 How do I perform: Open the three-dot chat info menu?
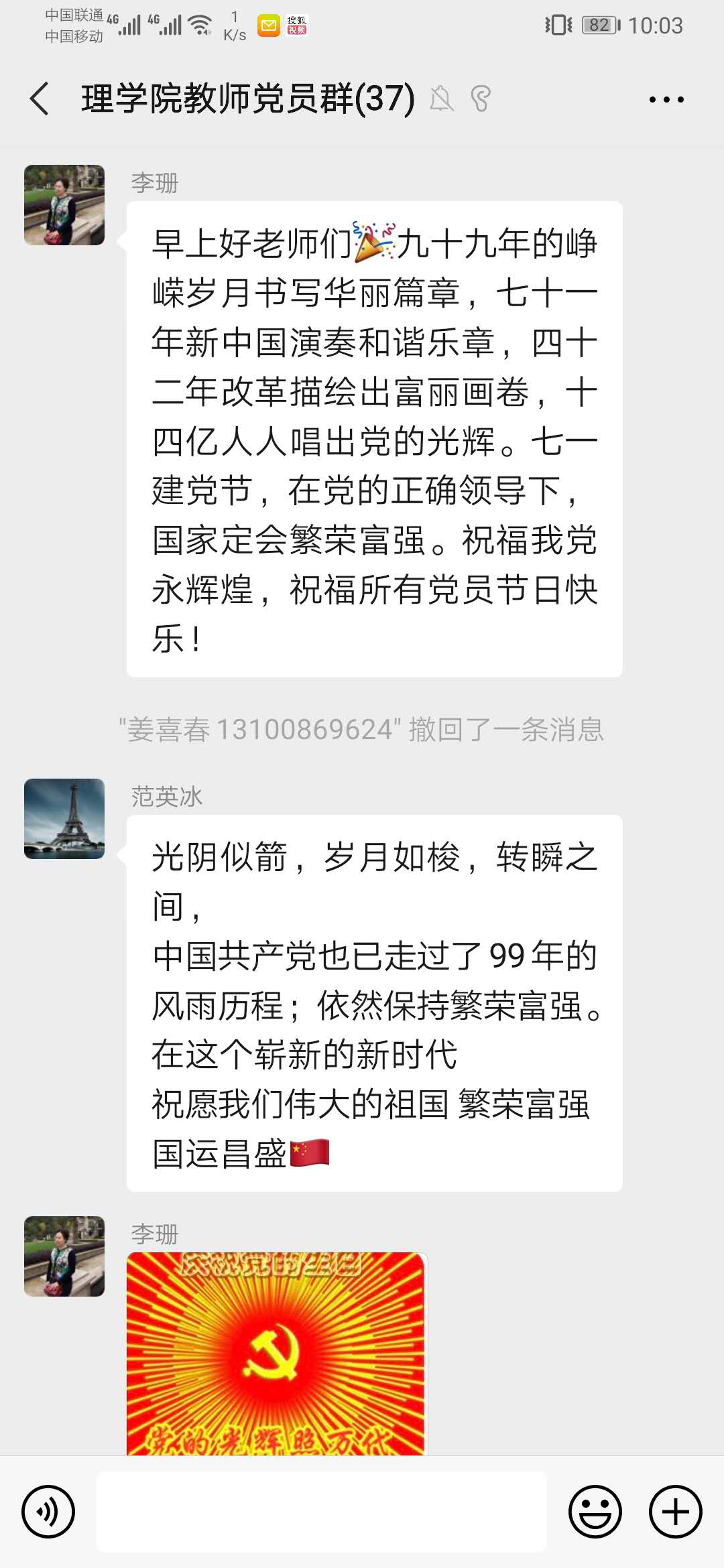coord(666,99)
